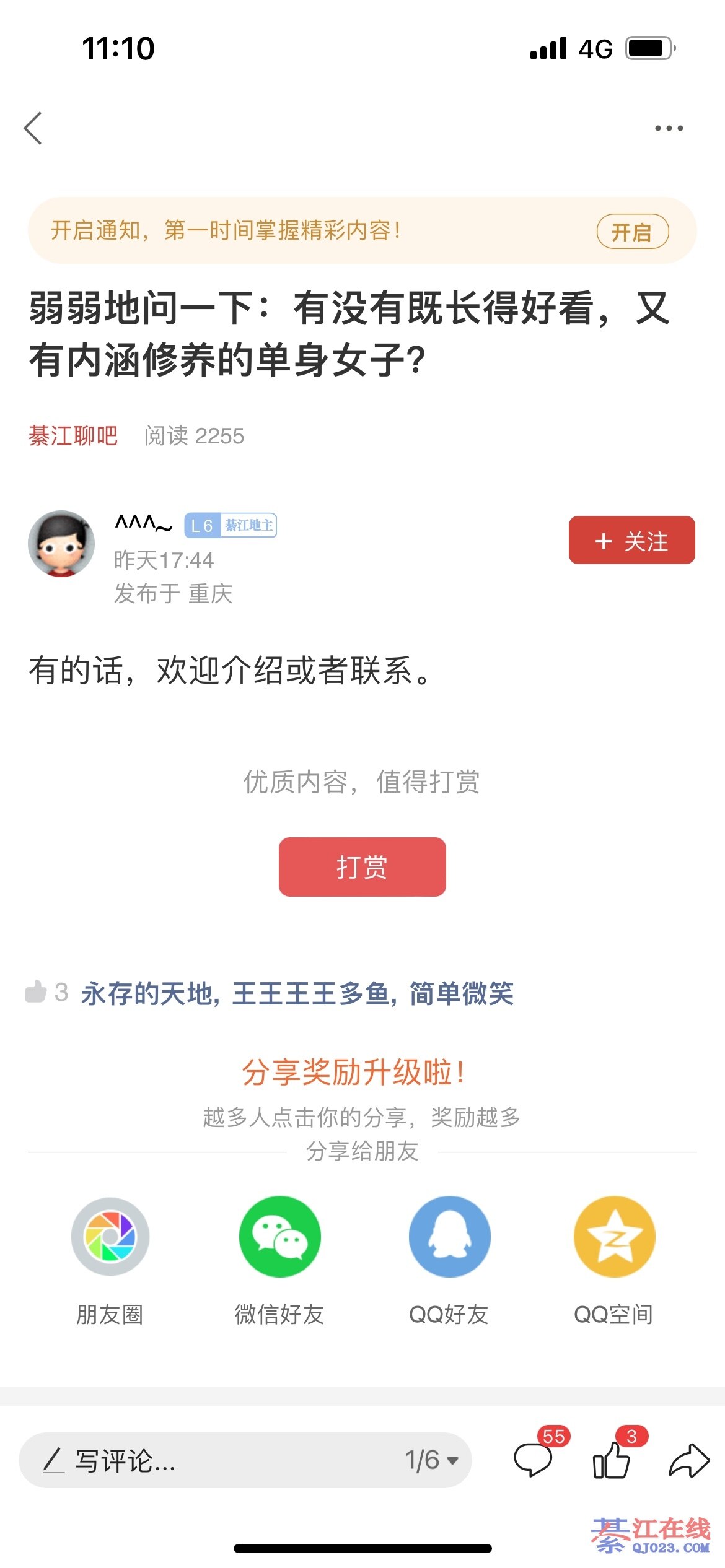Tap the 写评论 comment field
Viewport: 725px width, 1568px height.
click(x=186, y=1460)
